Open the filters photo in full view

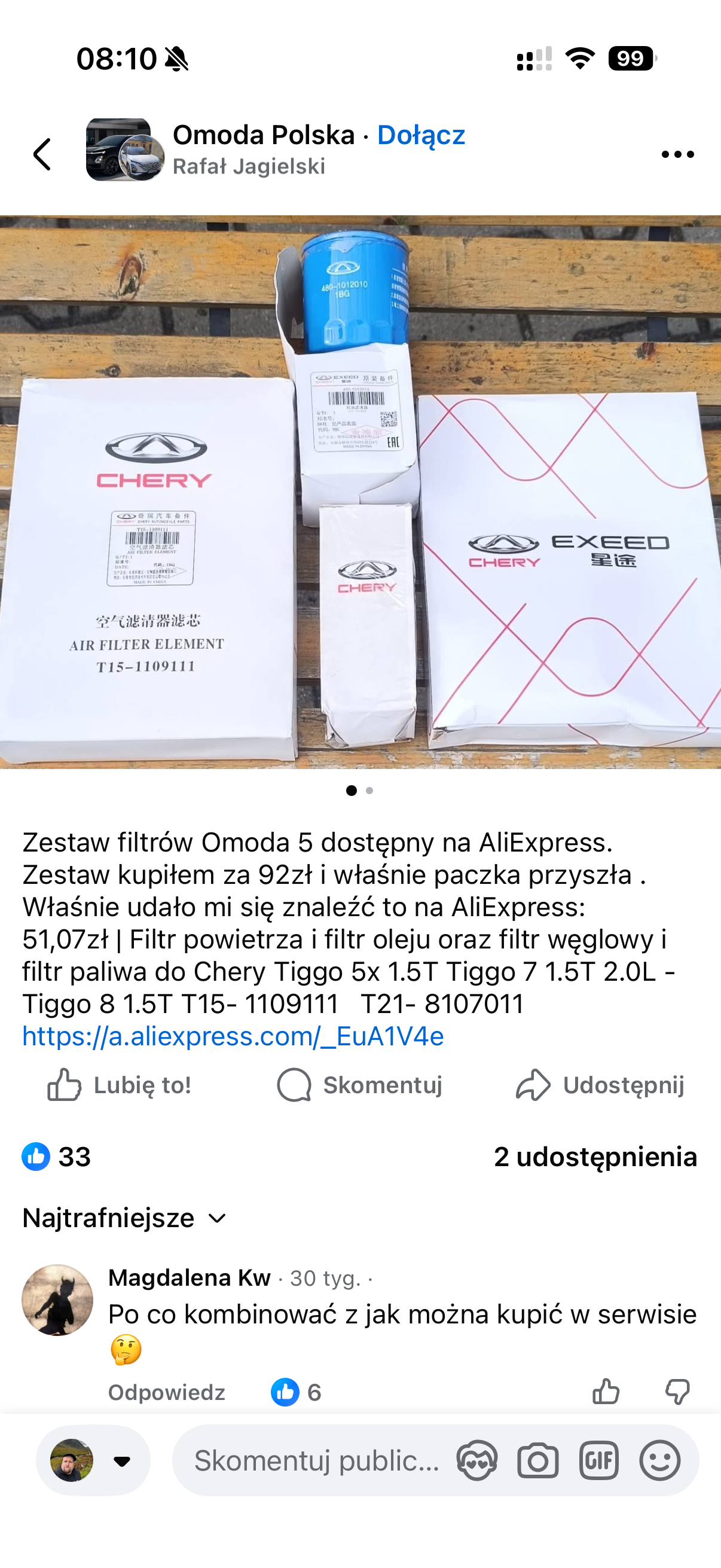[360, 492]
